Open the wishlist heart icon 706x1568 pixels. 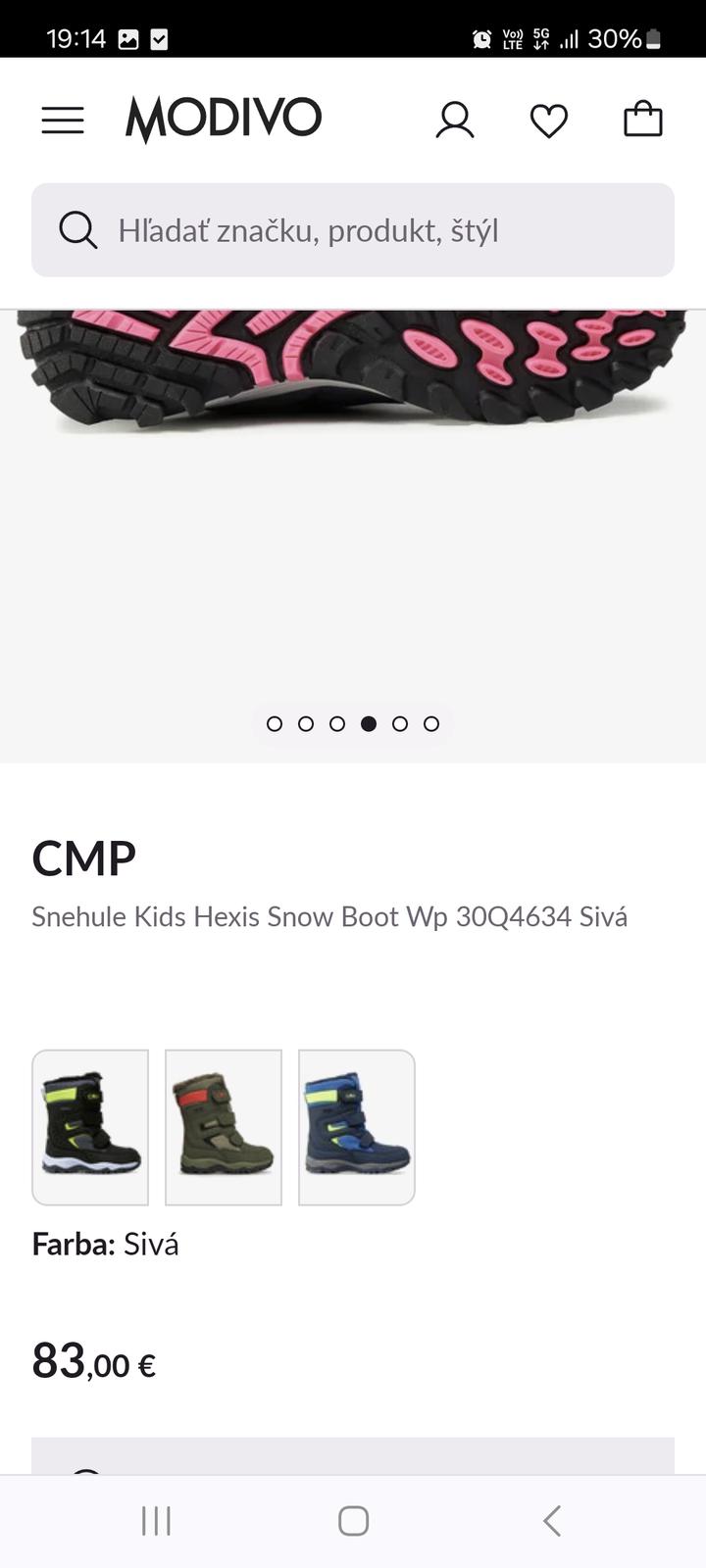549,121
